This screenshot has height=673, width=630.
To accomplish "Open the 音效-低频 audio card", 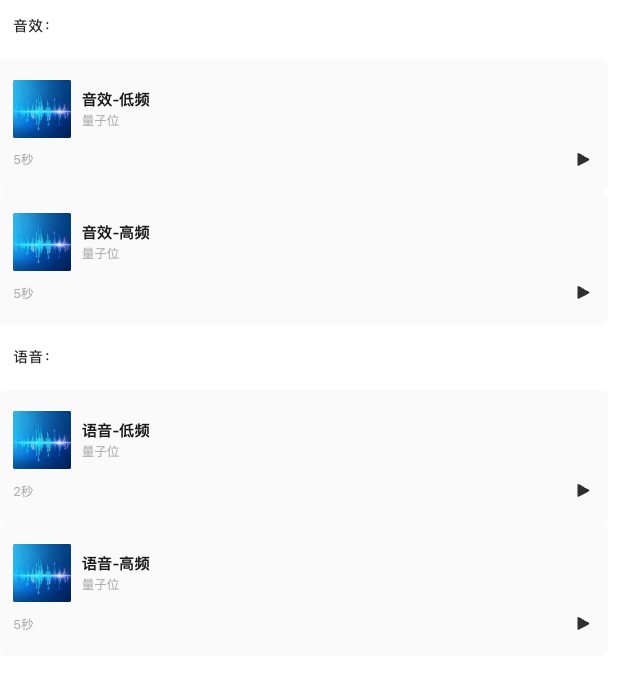I will (x=116, y=100).
